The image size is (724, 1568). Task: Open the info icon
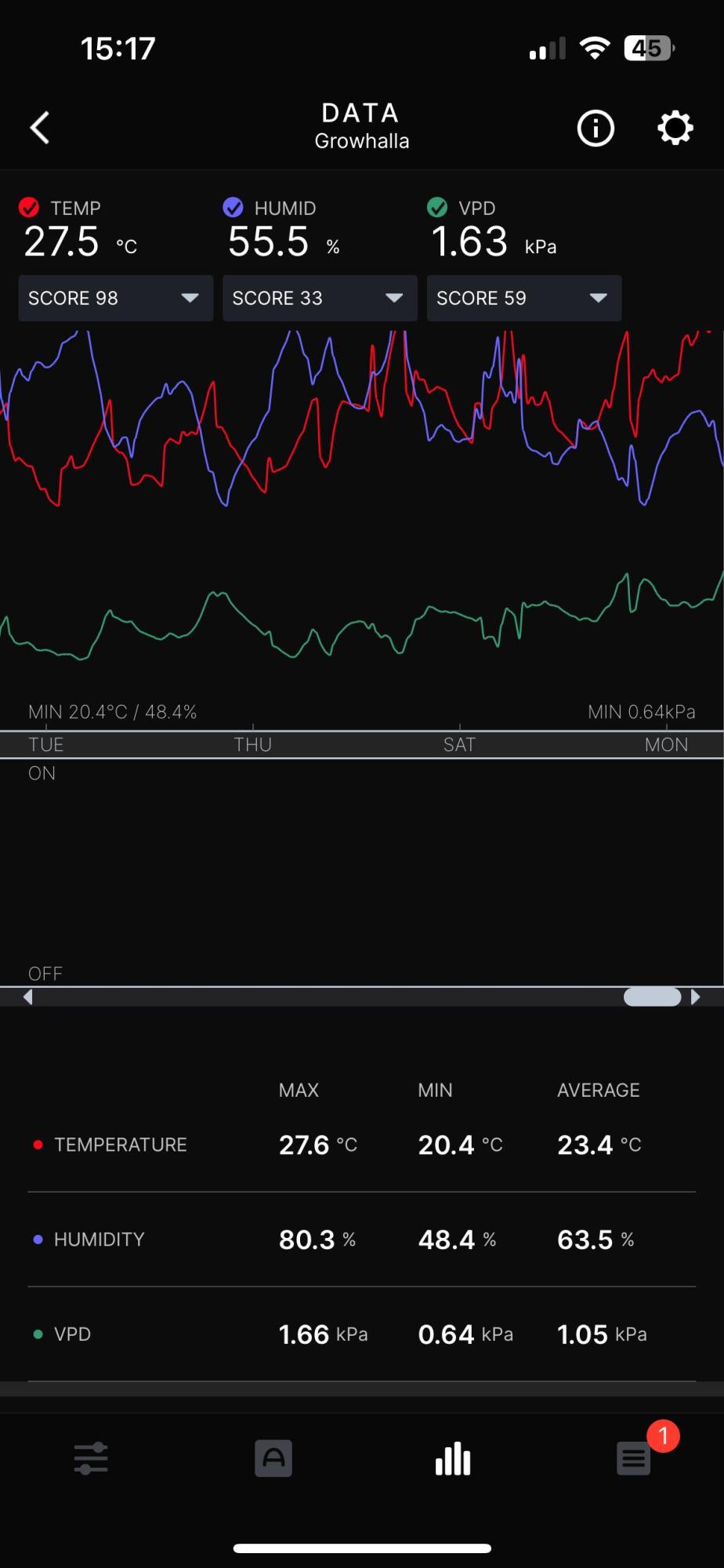tap(595, 128)
